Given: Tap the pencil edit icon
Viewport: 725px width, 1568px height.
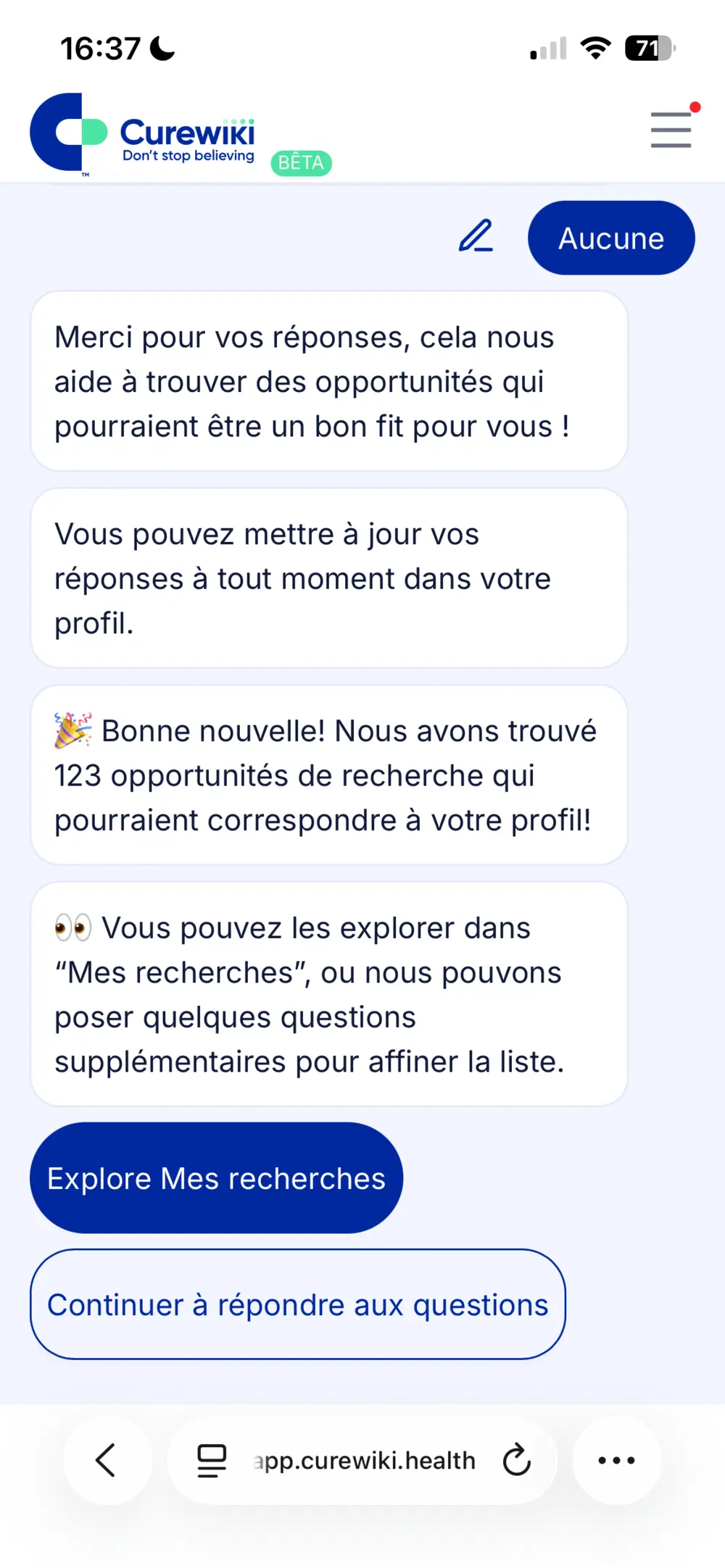Looking at the screenshot, I should (x=476, y=236).
